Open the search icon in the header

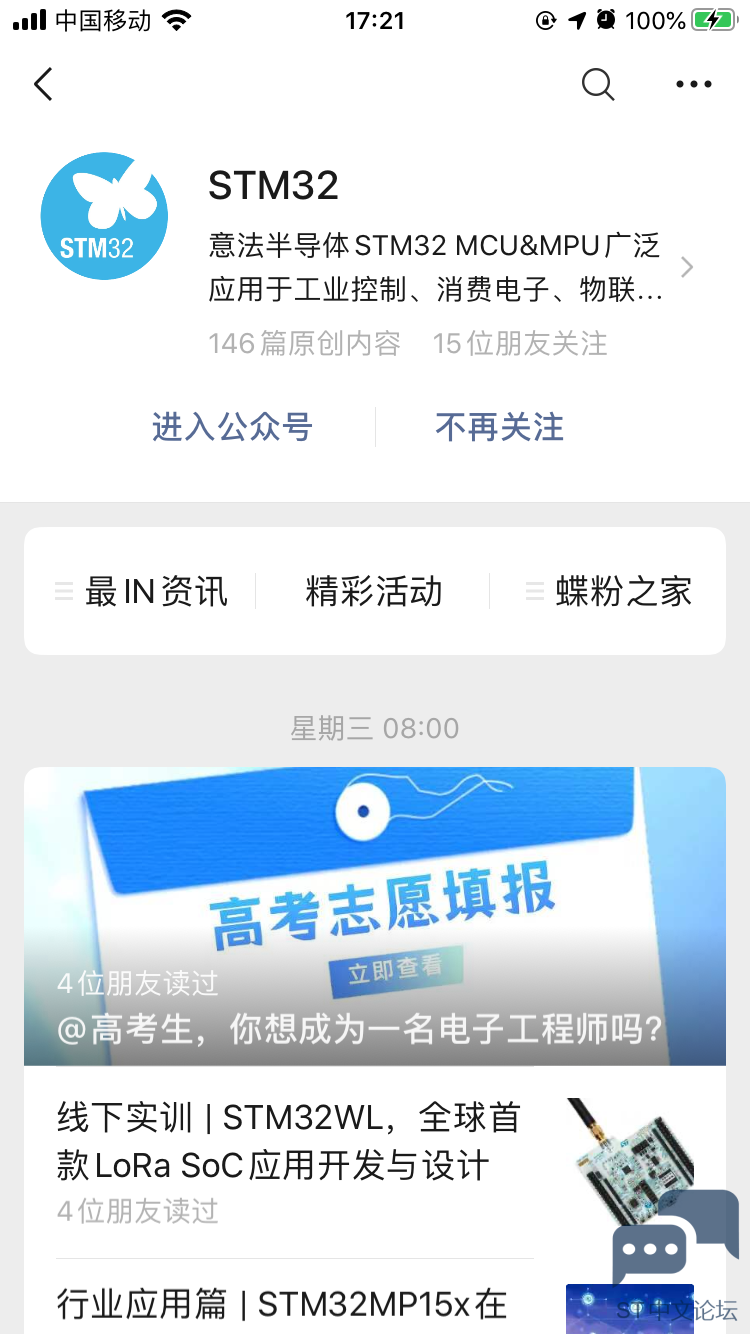click(x=598, y=84)
